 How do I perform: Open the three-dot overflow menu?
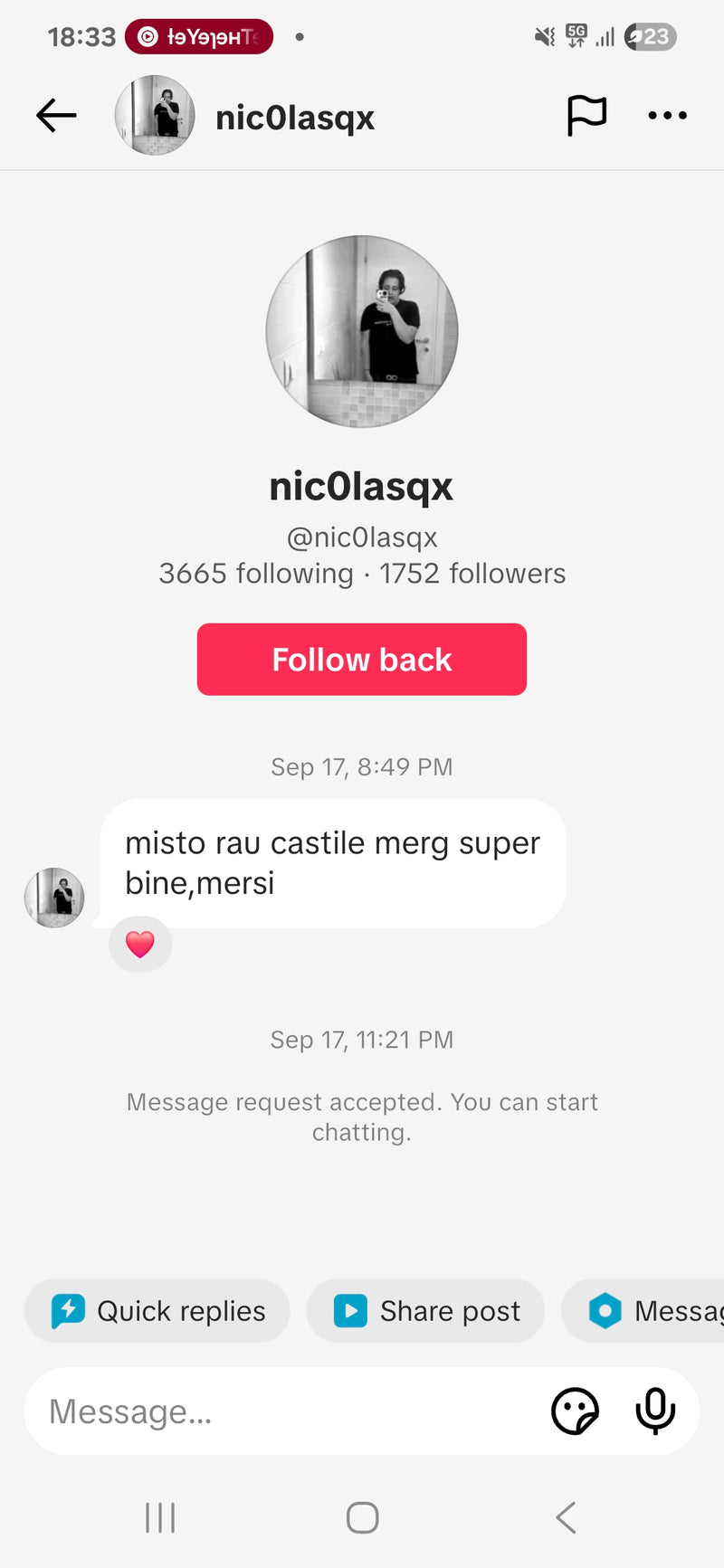pyautogui.click(x=668, y=116)
